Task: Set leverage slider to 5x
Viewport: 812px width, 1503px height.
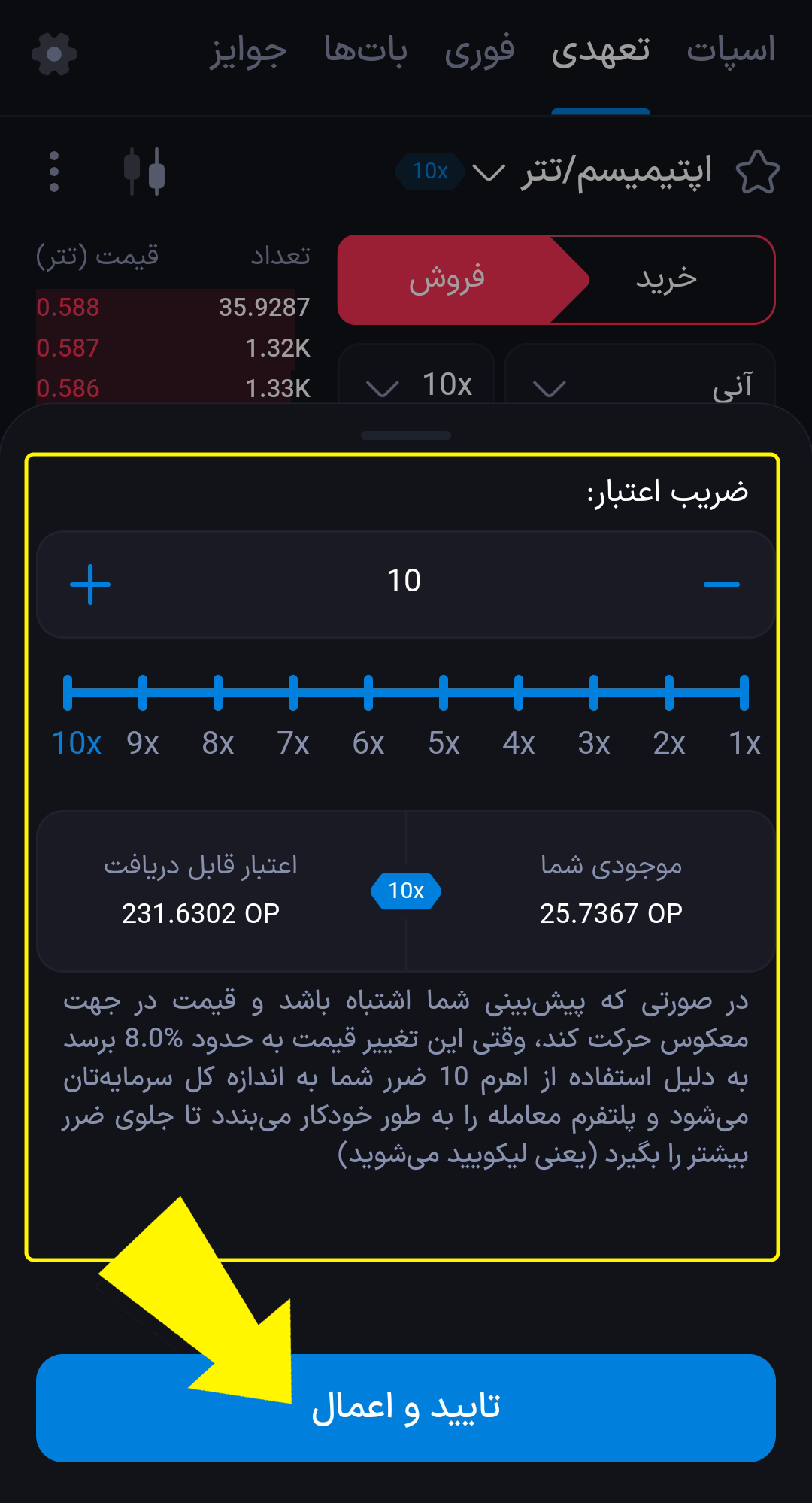Action: pyautogui.click(x=444, y=693)
